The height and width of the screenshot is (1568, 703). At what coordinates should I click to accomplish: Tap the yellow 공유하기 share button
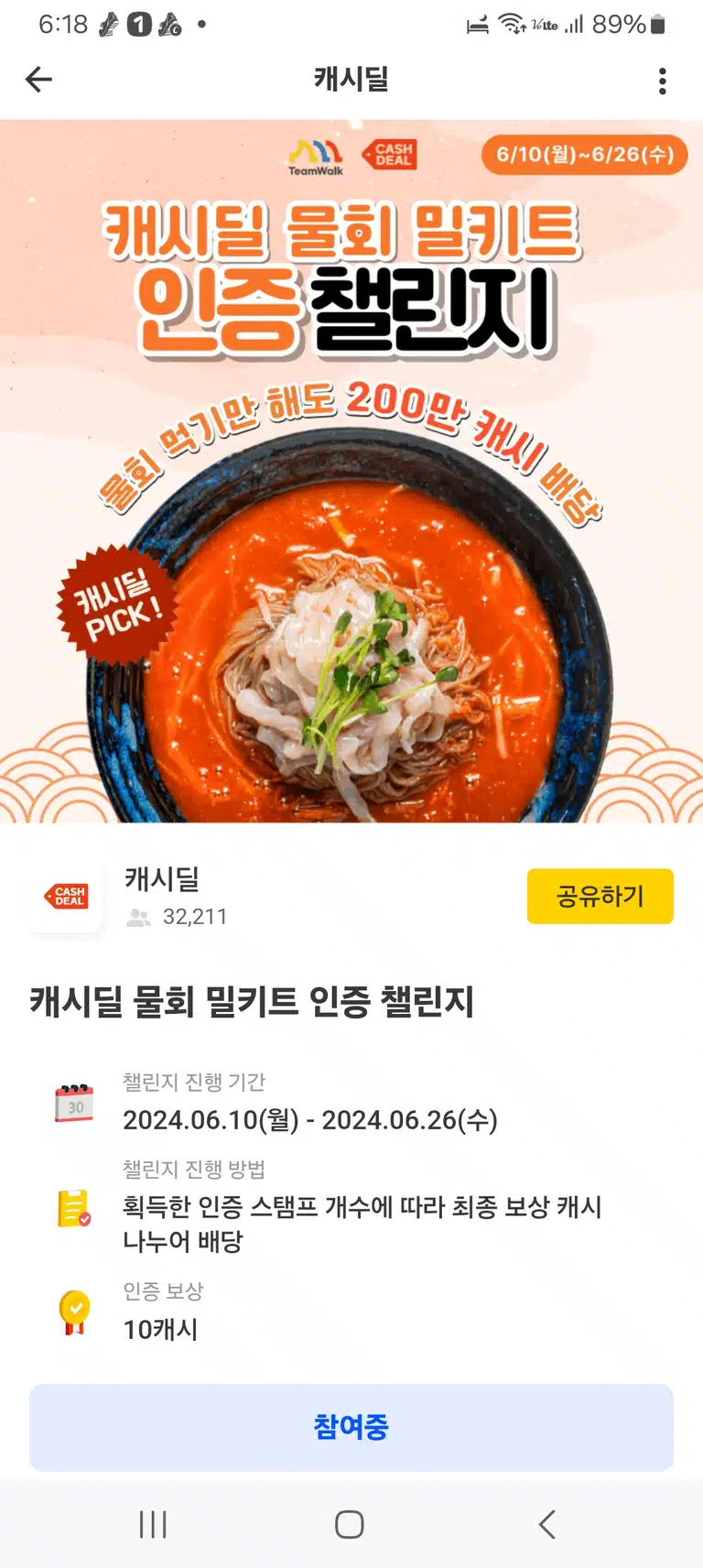point(600,896)
